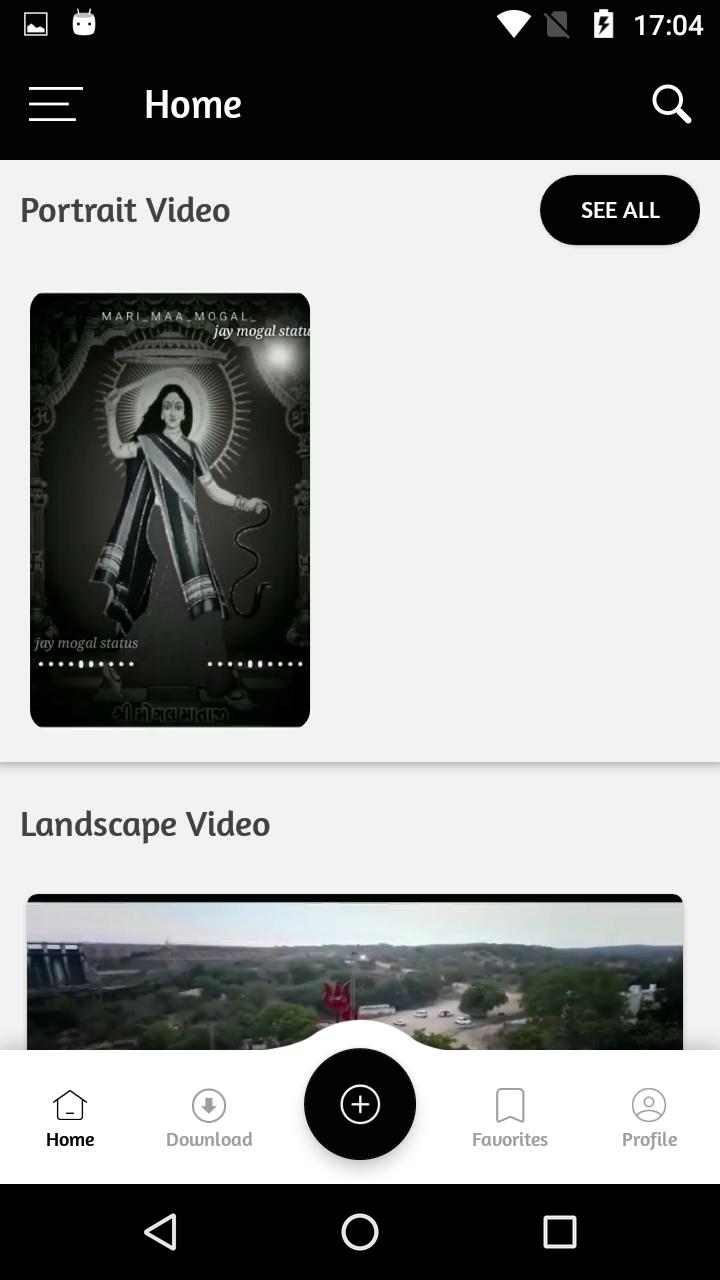This screenshot has height=1280, width=720.
Task: Select the Home tab
Action: (x=70, y=1118)
